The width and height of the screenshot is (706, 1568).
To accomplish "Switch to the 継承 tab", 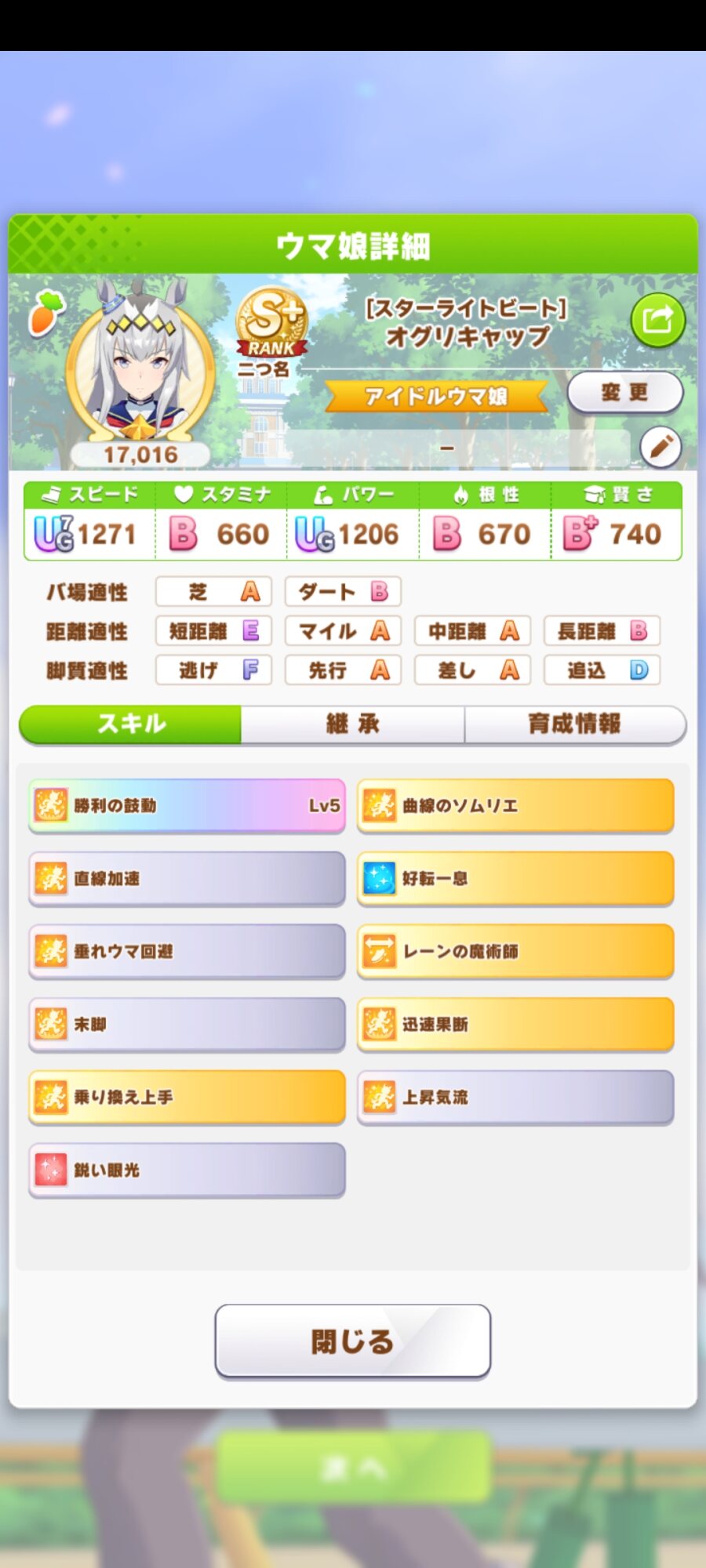I will (x=352, y=724).
